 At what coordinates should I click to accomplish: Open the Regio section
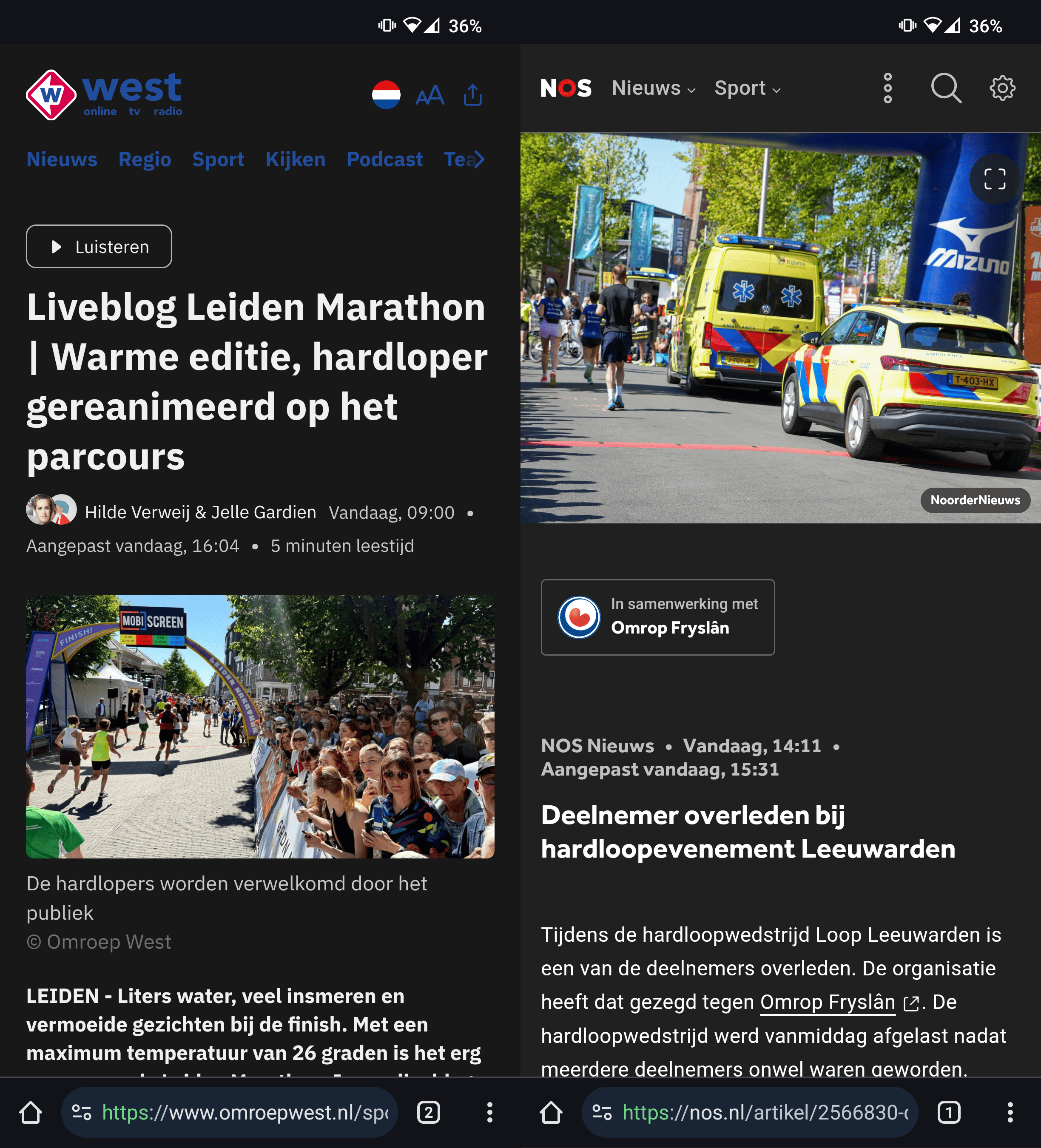click(145, 159)
